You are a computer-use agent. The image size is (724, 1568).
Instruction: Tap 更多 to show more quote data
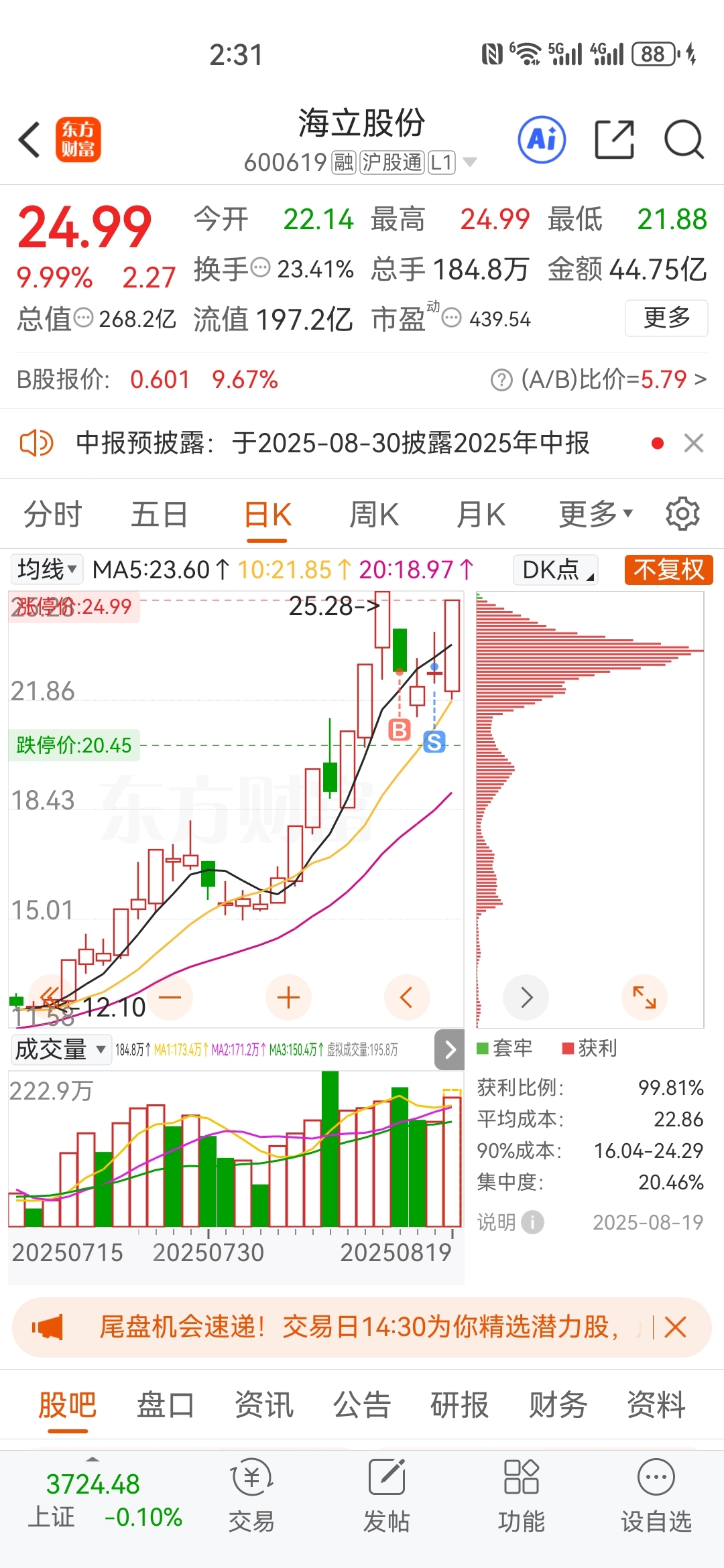(x=666, y=318)
